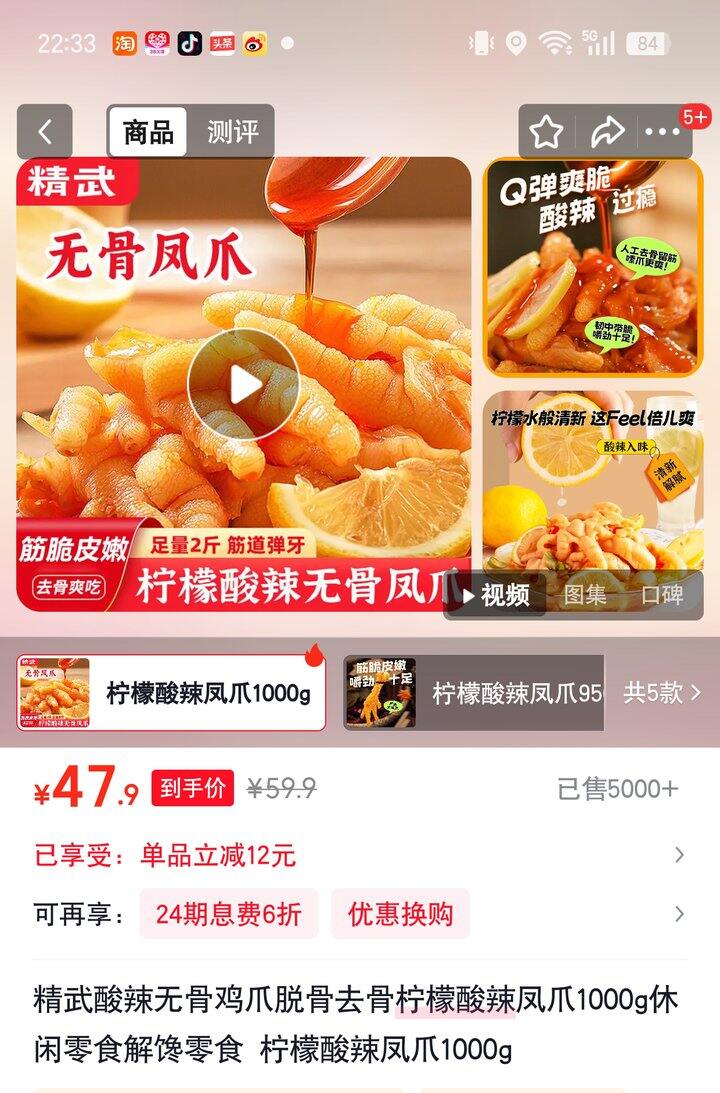Go back using the back arrow
Image resolution: width=720 pixels, height=1093 pixels.
click(43, 128)
